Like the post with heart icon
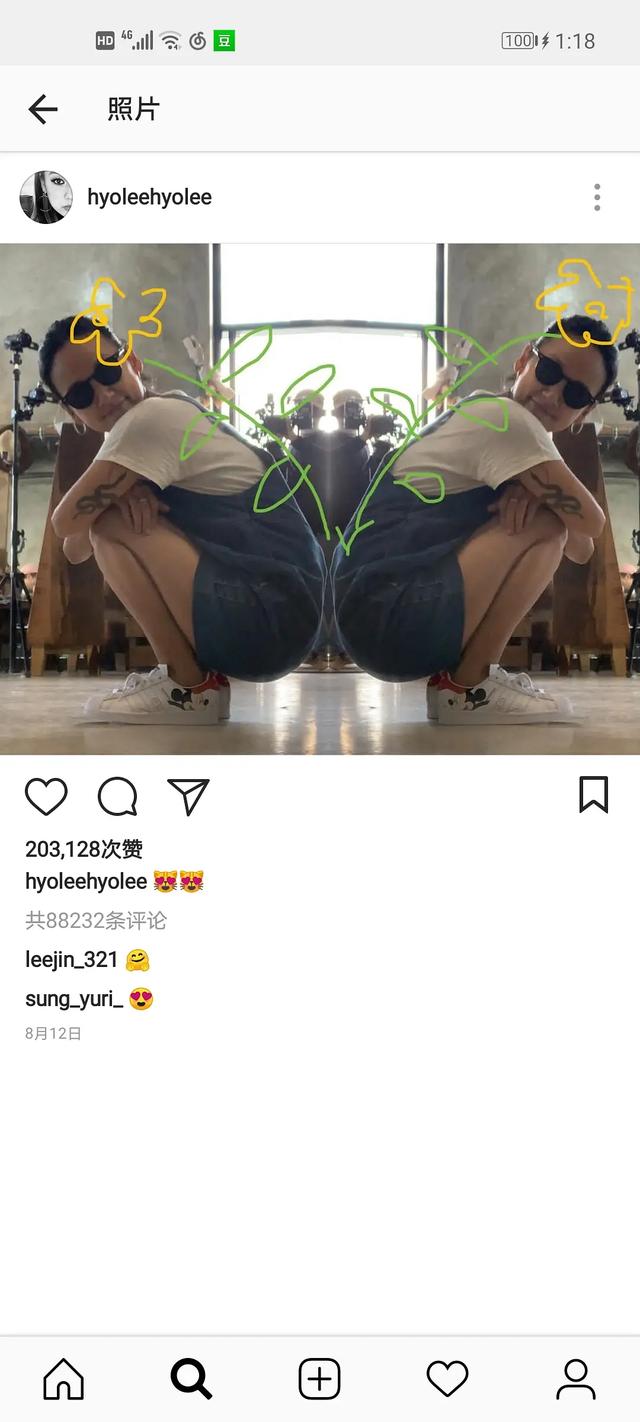640x1422 pixels. click(x=46, y=796)
